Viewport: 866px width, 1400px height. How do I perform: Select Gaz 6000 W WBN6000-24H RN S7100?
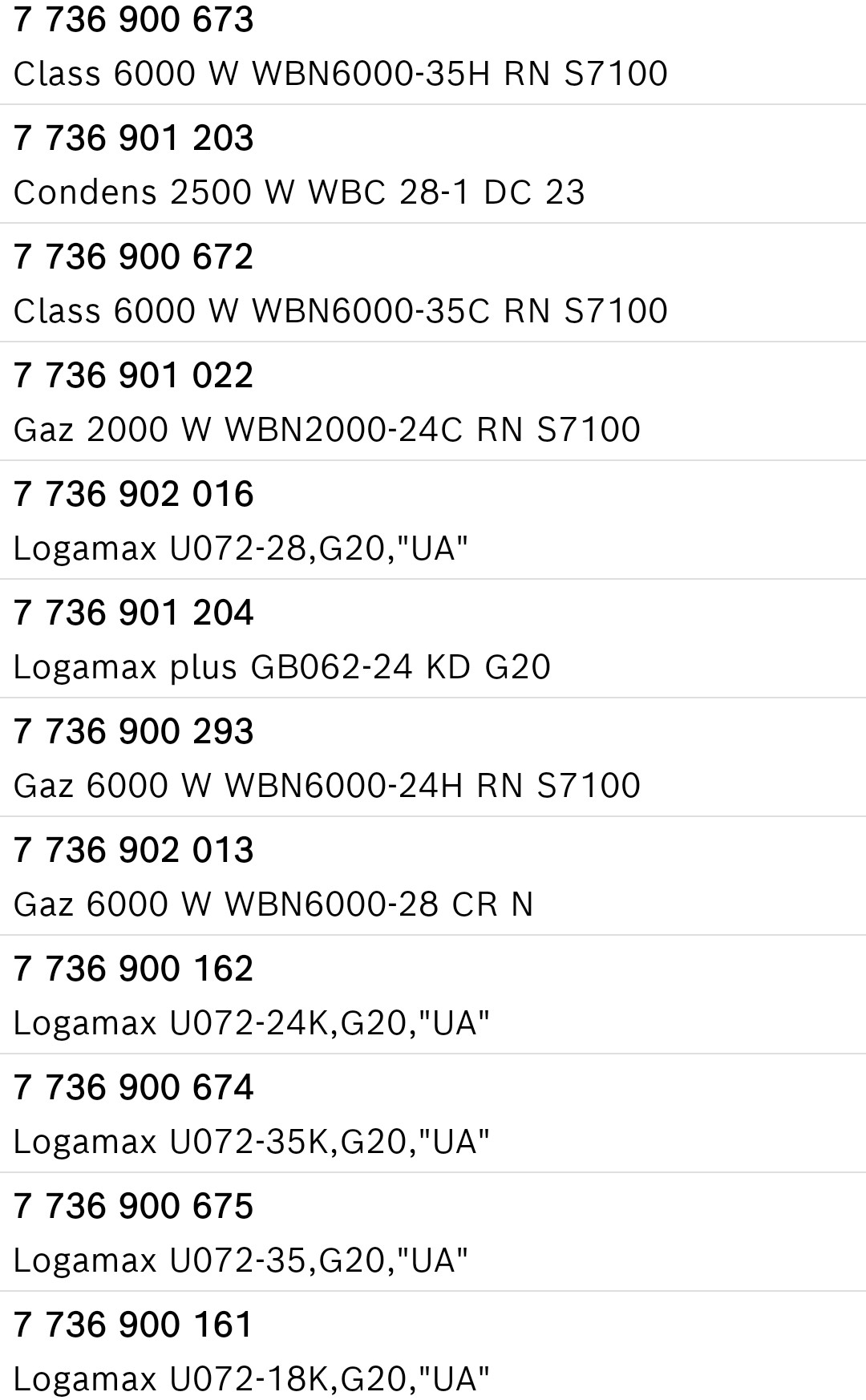coord(326,785)
